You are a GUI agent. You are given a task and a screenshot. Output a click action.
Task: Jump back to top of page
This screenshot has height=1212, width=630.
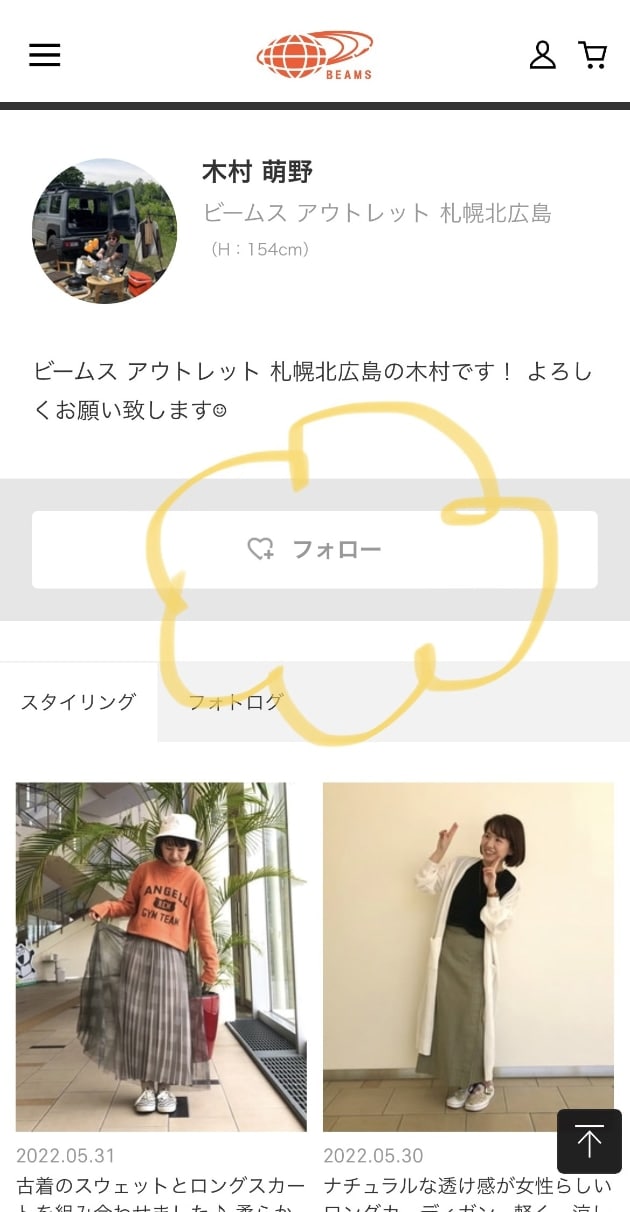point(589,1141)
